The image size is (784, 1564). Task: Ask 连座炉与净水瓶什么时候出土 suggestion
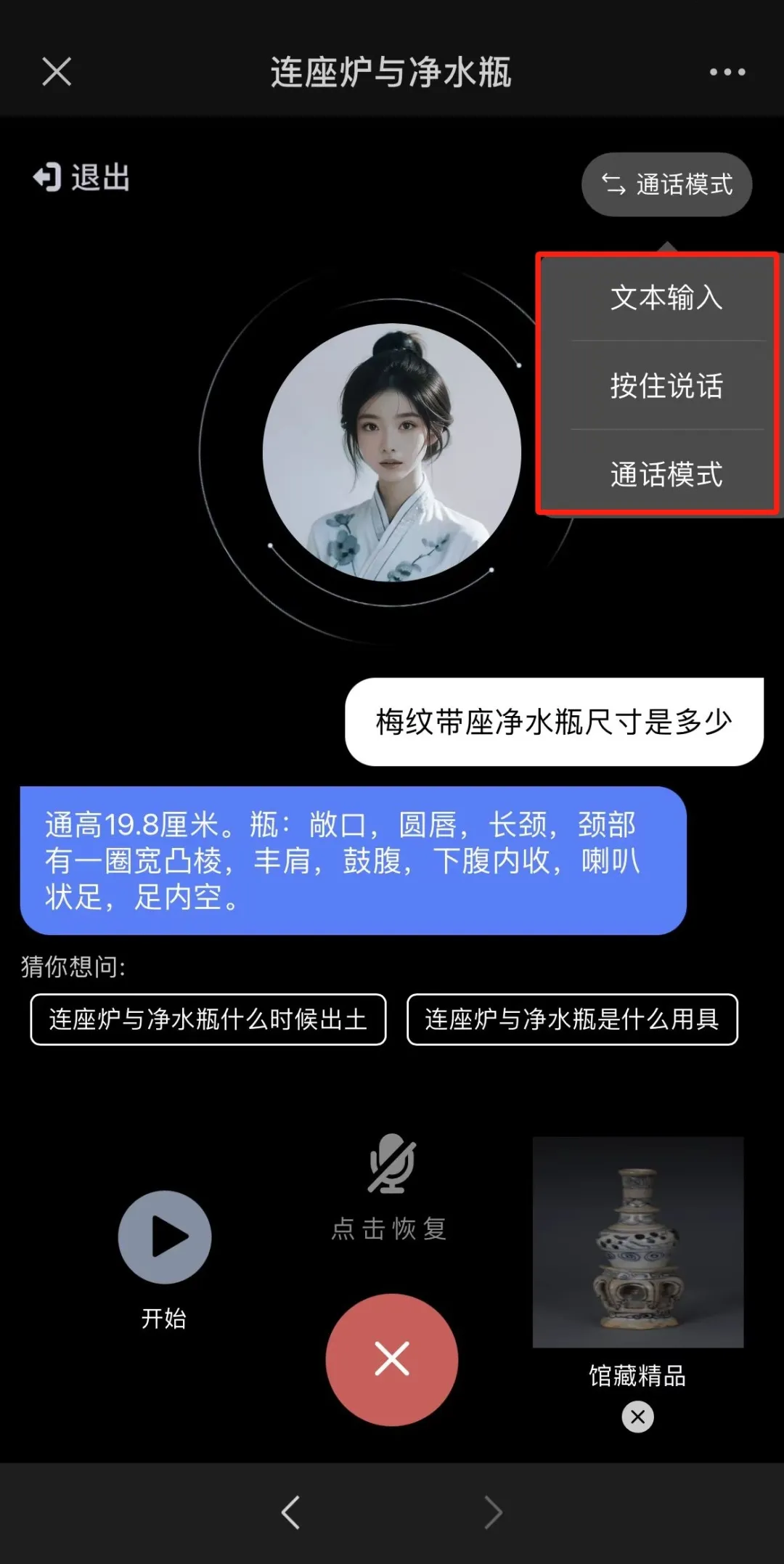[x=208, y=1019]
